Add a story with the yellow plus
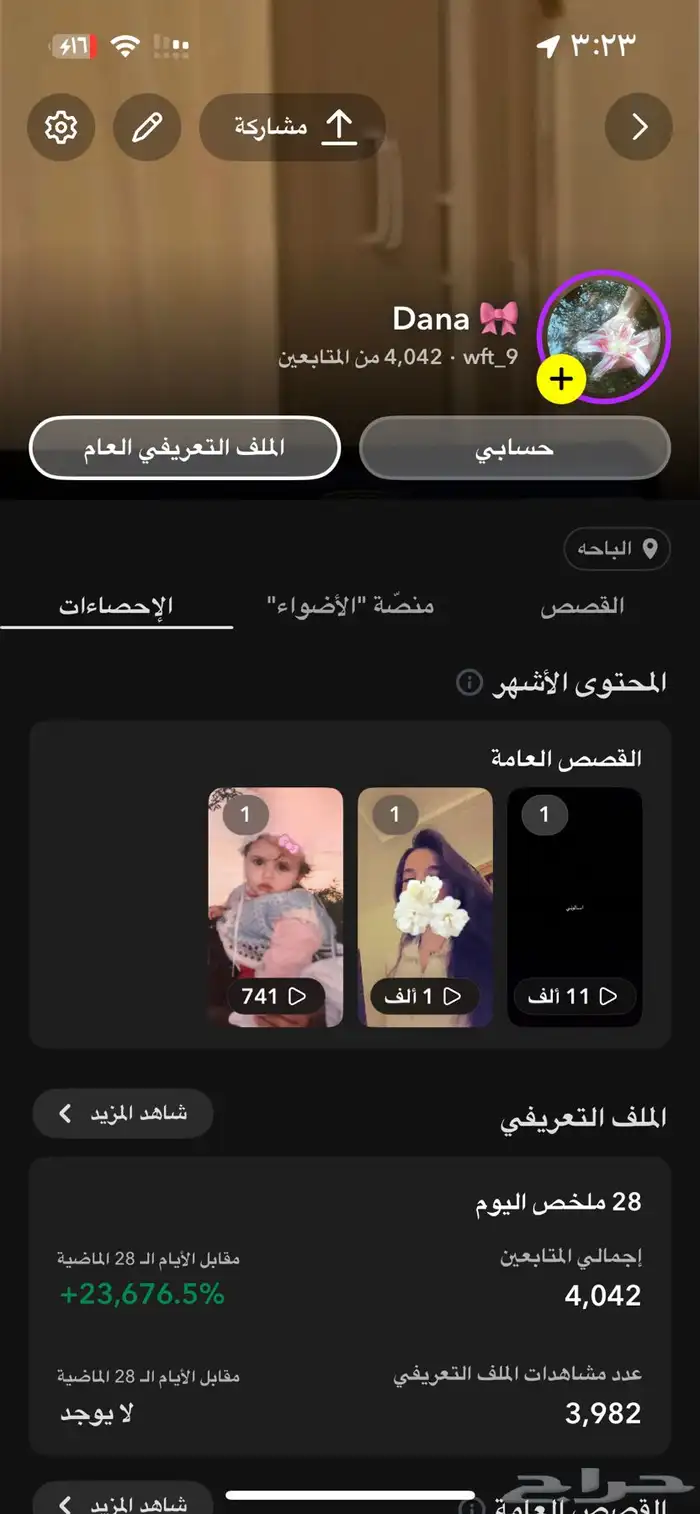Image resolution: width=700 pixels, height=1514 pixels. (x=563, y=380)
